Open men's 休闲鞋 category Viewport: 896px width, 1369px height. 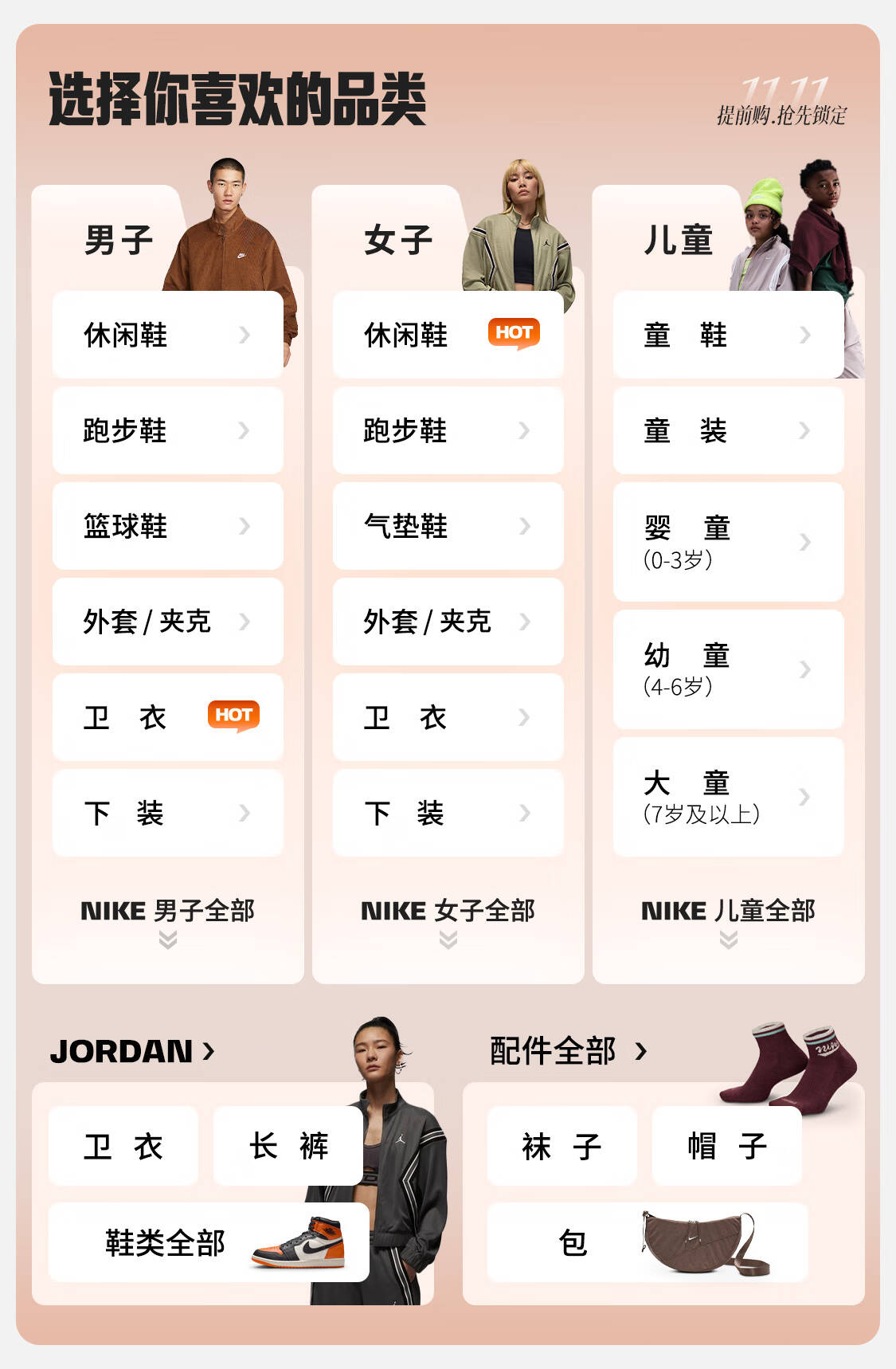point(168,335)
